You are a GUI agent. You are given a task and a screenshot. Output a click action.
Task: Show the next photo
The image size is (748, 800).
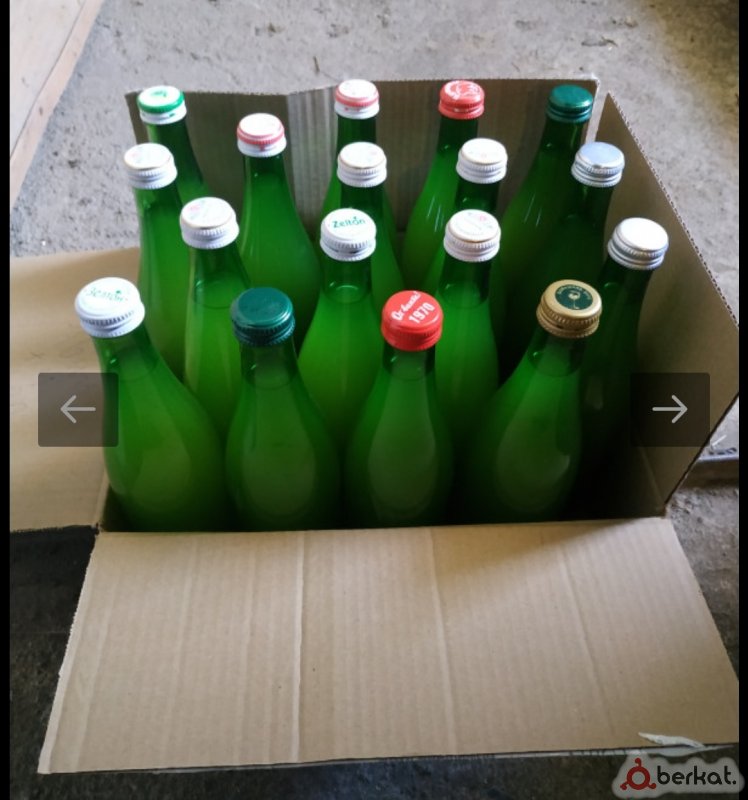[669, 409]
